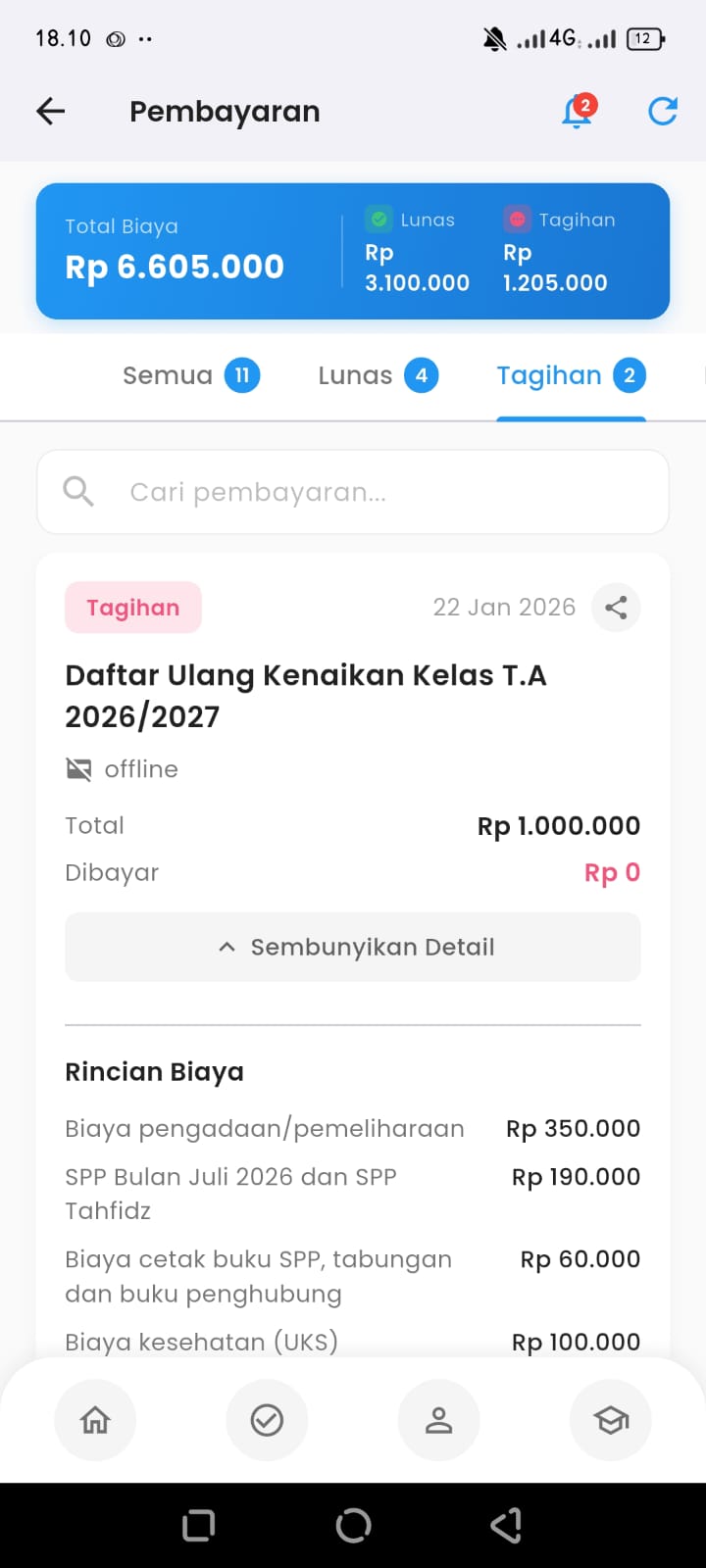Tap the chevron above Sembunyikan Detail text
The height and width of the screenshot is (1568, 706).
(x=227, y=947)
